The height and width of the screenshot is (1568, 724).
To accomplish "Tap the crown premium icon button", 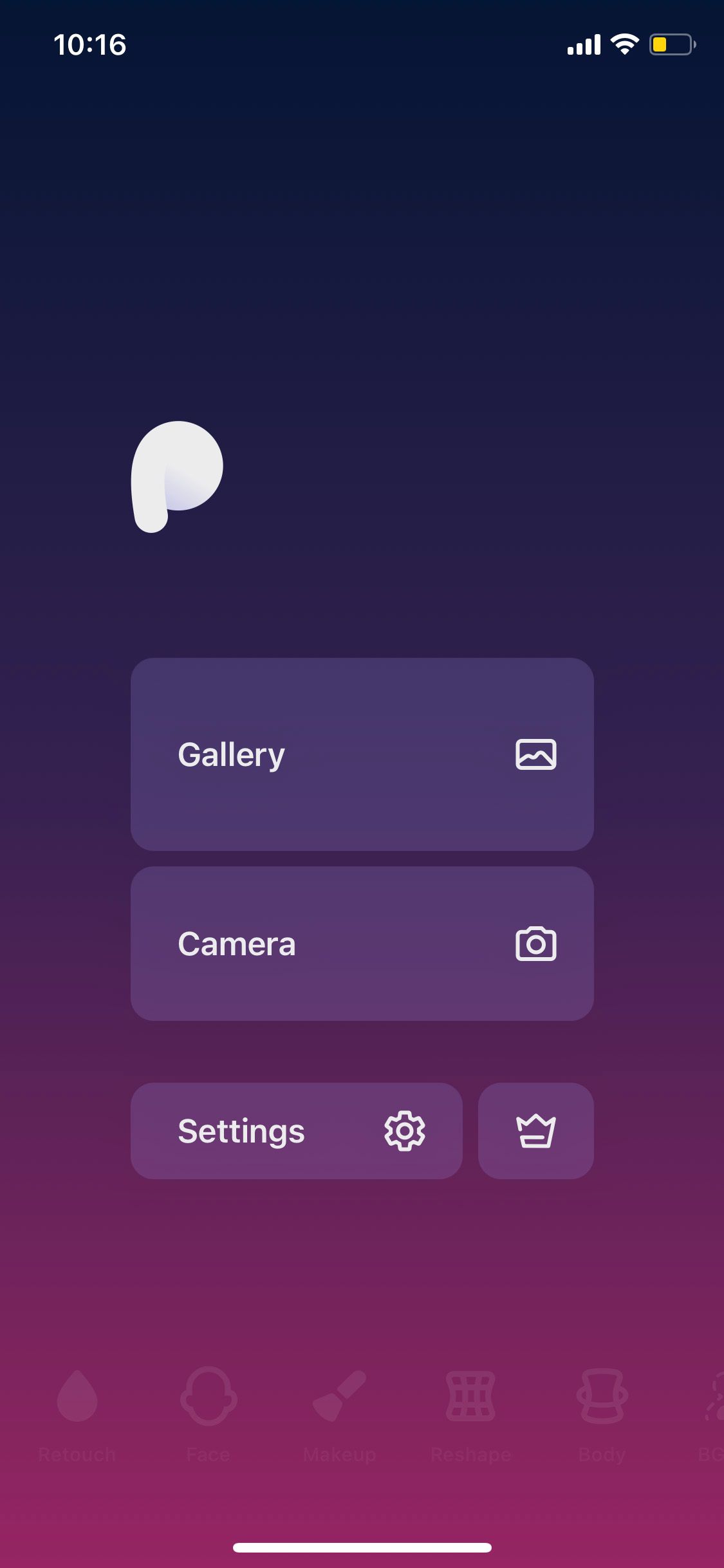I will pyautogui.click(x=535, y=1130).
